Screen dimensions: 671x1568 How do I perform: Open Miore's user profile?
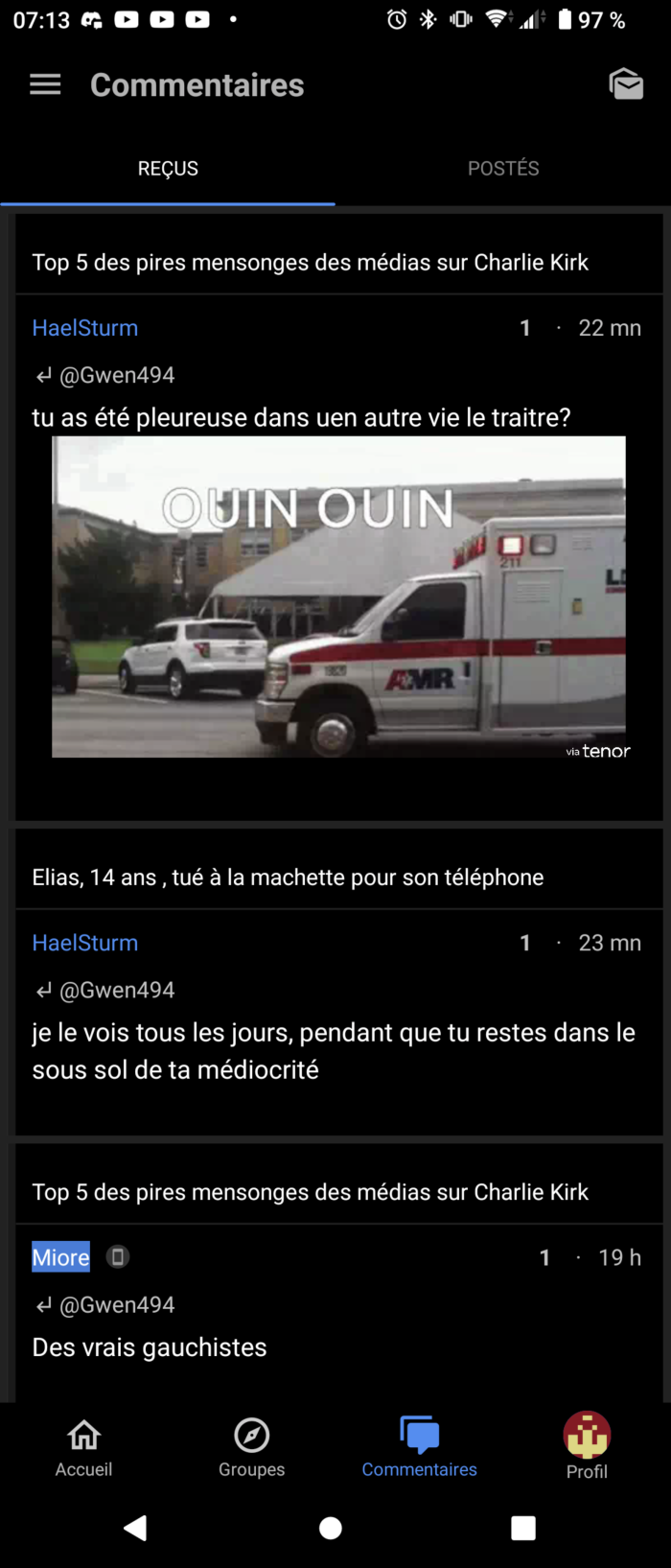pyautogui.click(x=60, y=1257)
